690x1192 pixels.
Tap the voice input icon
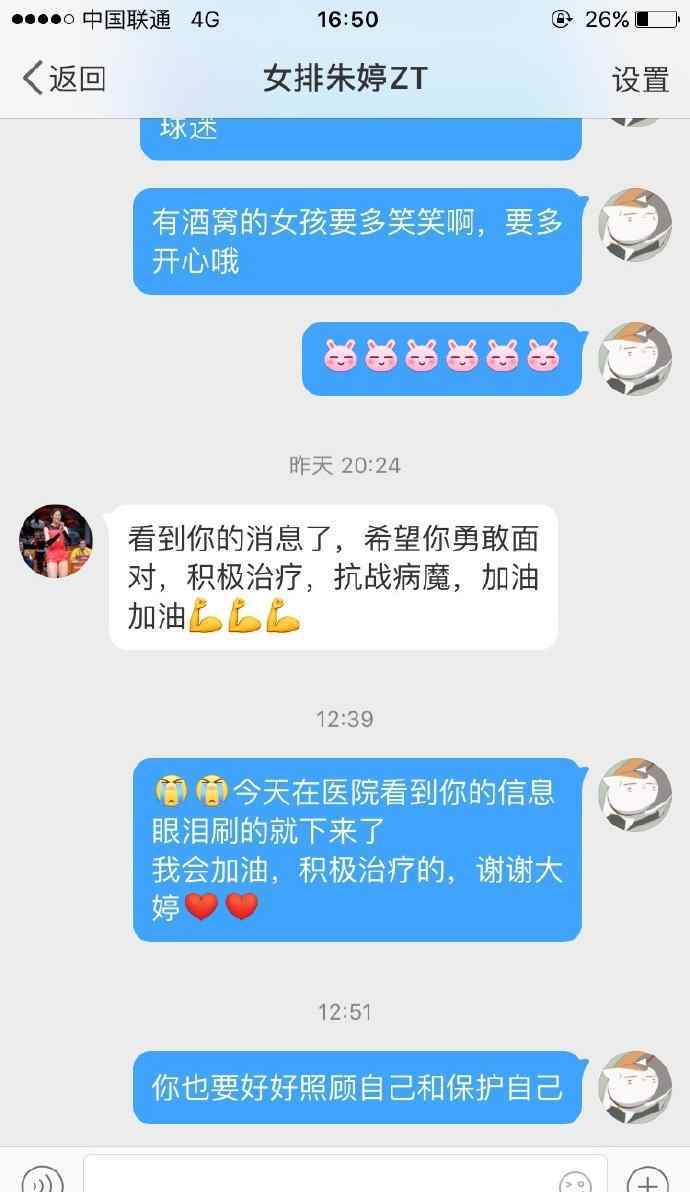tap(42, 1180)
